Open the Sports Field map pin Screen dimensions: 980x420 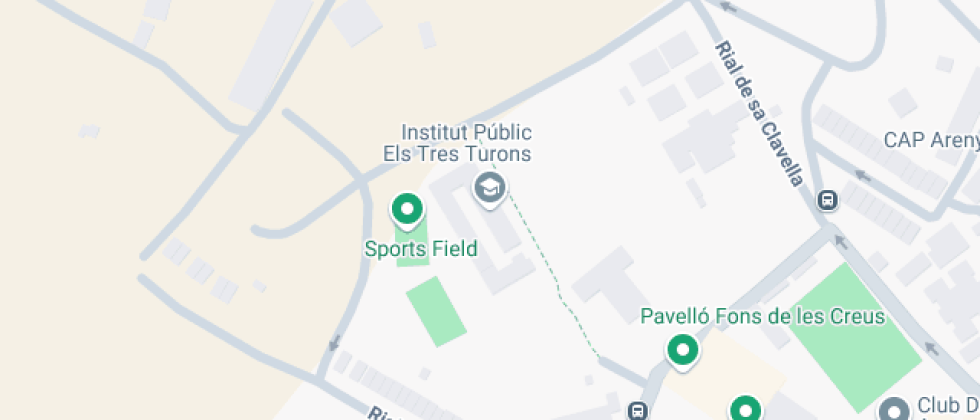tap(407, 210)
